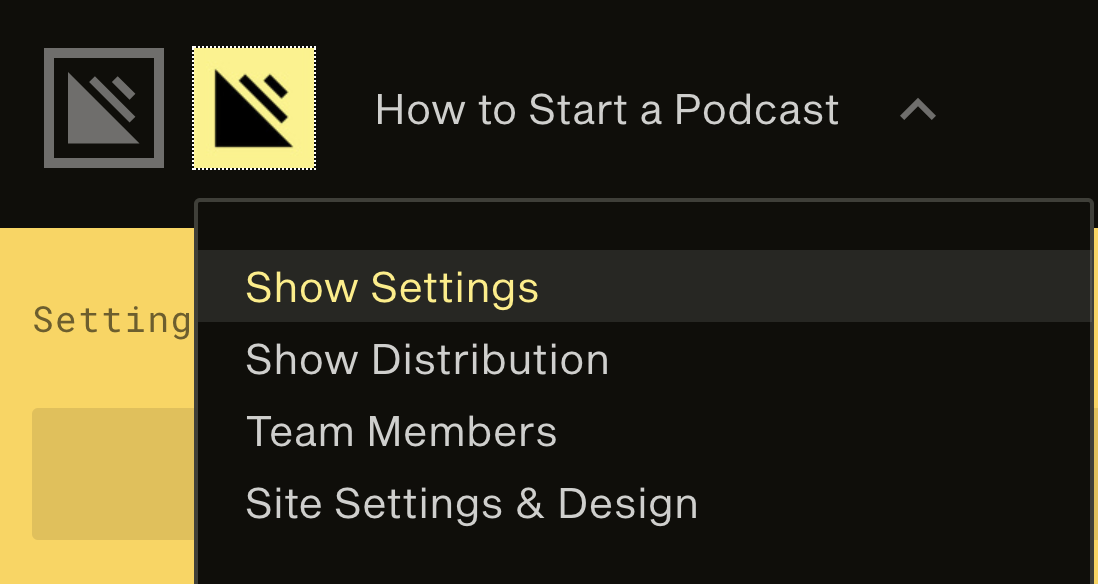Open Show Distribution
The height and width of the screenshot is (584, 1098).
tap(427, 360)
